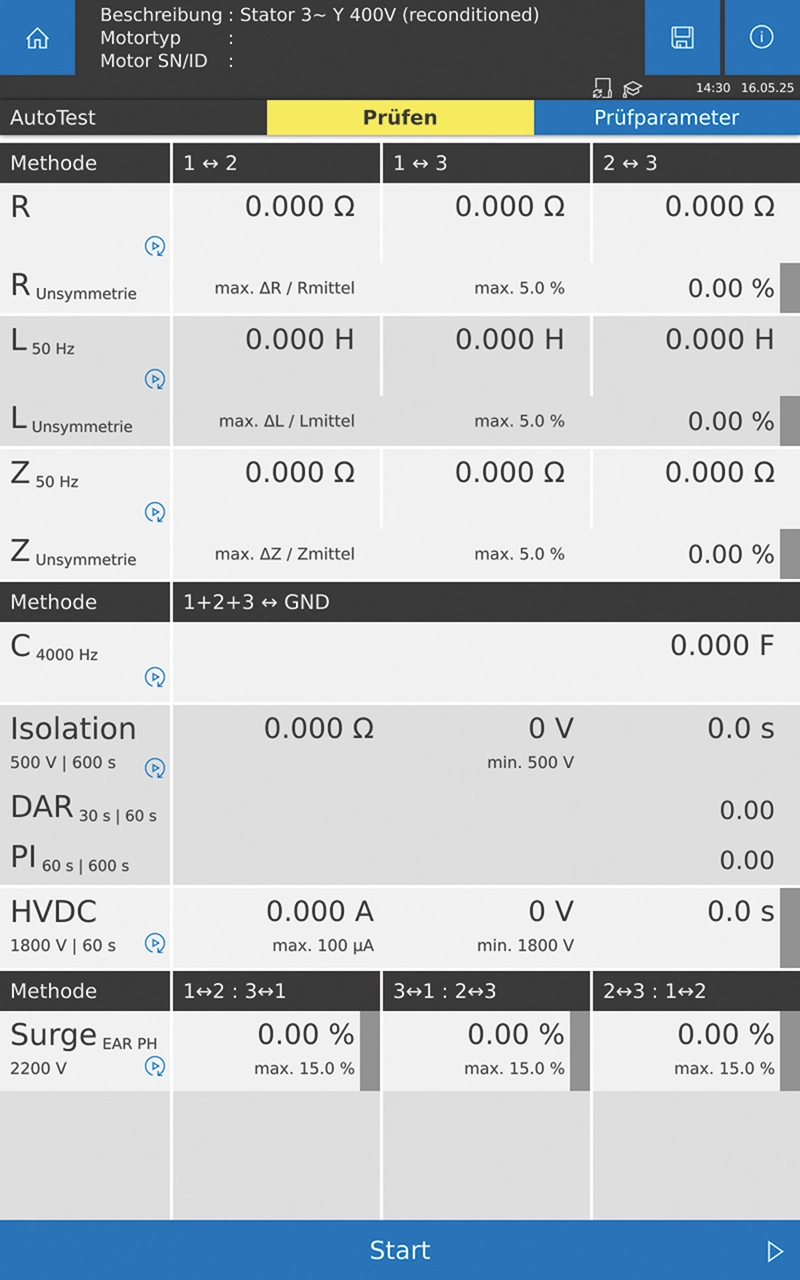Start the full test sequence

tap(400, 1250)
